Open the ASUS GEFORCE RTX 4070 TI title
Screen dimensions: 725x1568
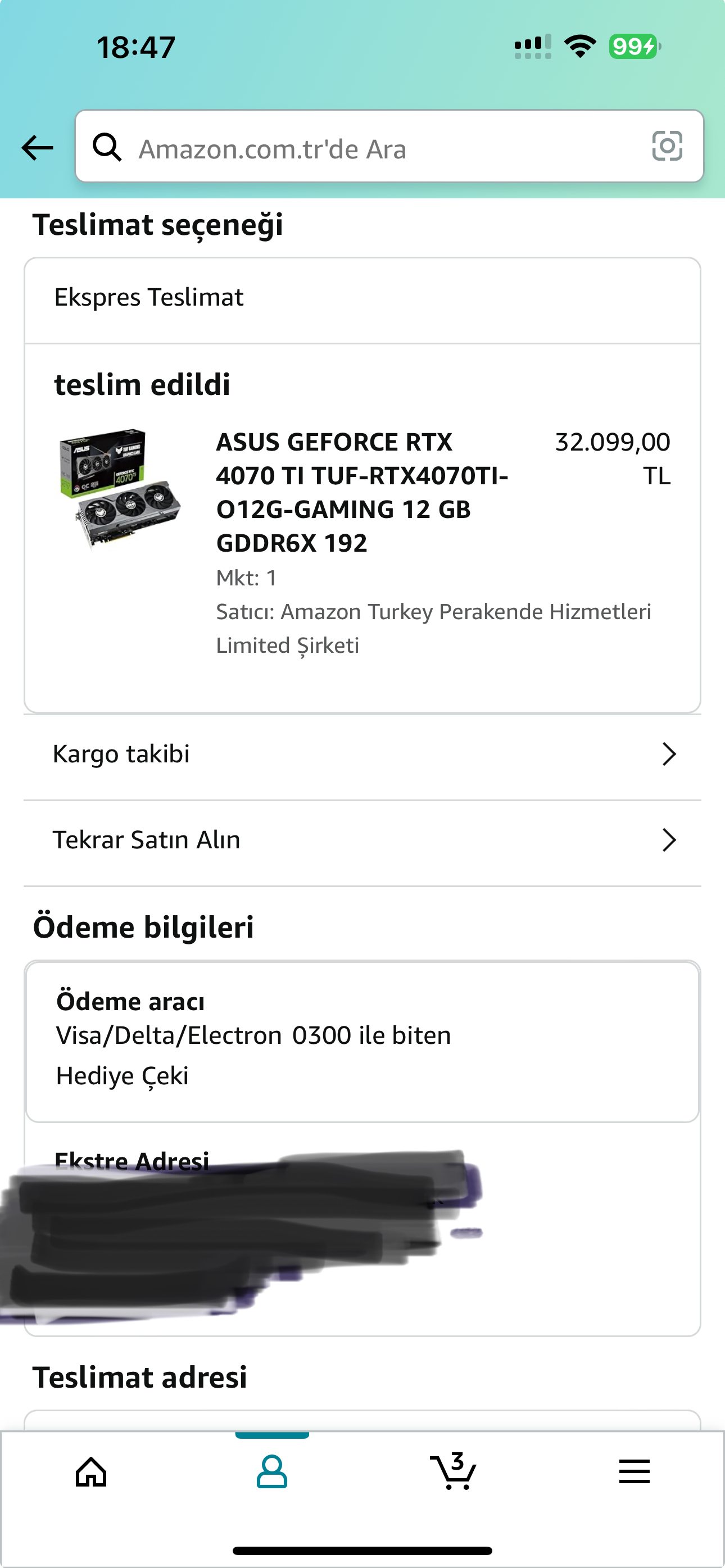pos(362,492)
